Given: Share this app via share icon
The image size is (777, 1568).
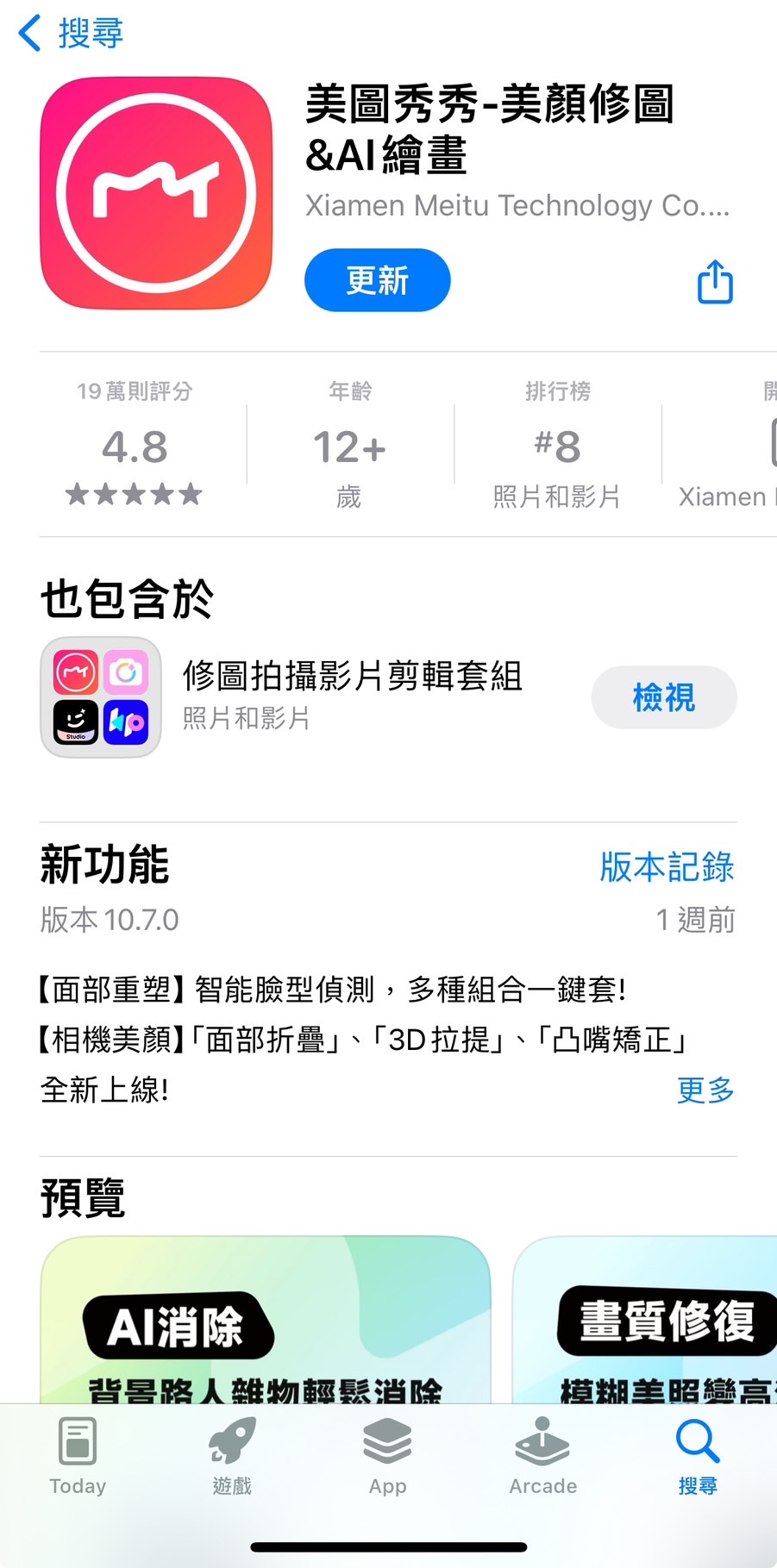Looking at the screenshot, I should [715, 281].
